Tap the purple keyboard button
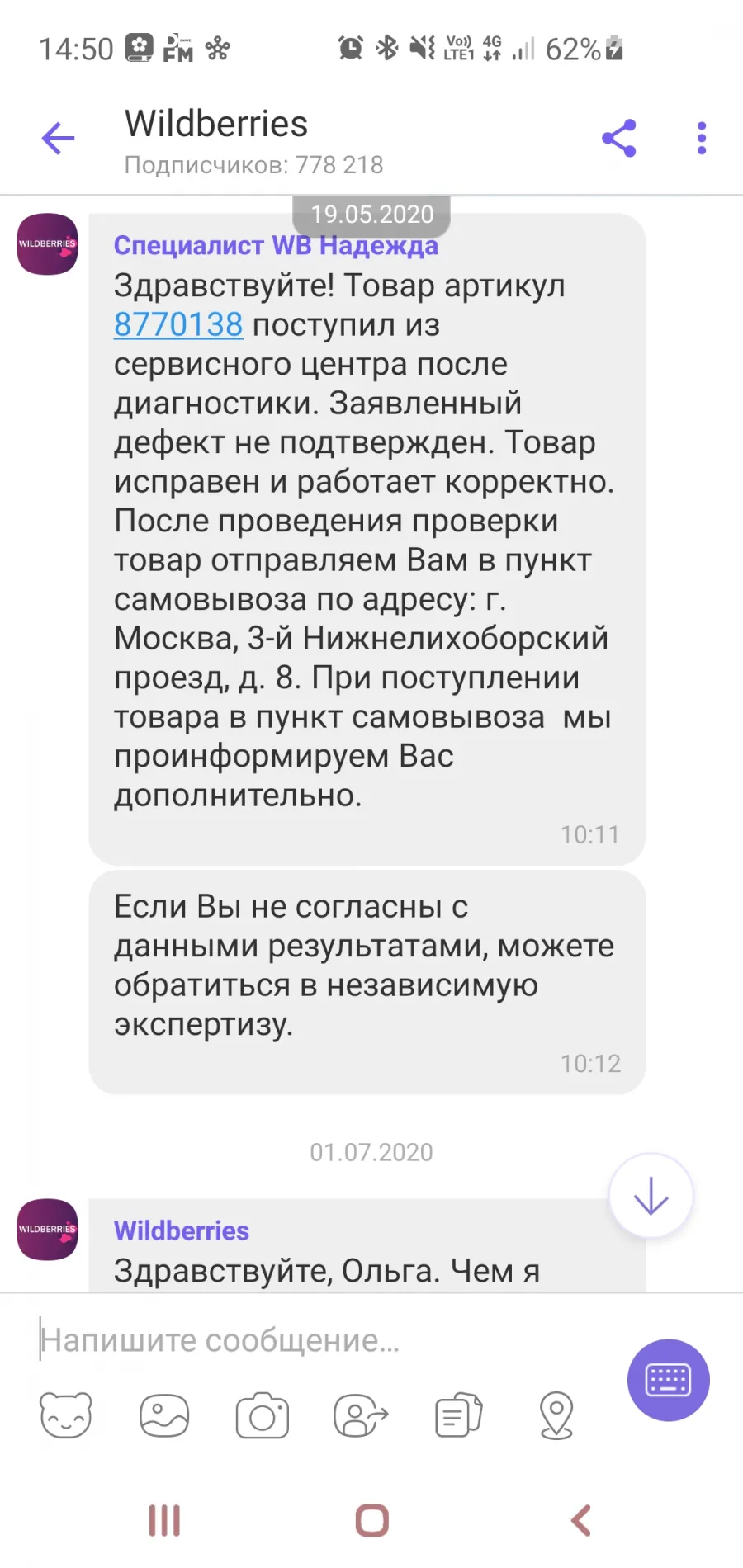The width and height of the screenshot is (743, 1568). point(669,1380)
